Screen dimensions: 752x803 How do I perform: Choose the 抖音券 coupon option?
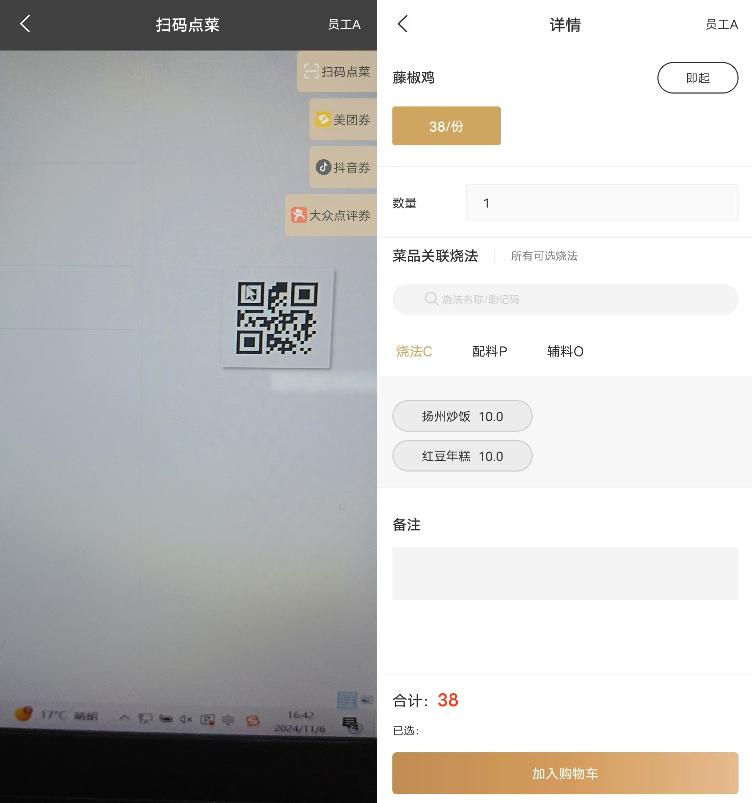coord(343,168)
